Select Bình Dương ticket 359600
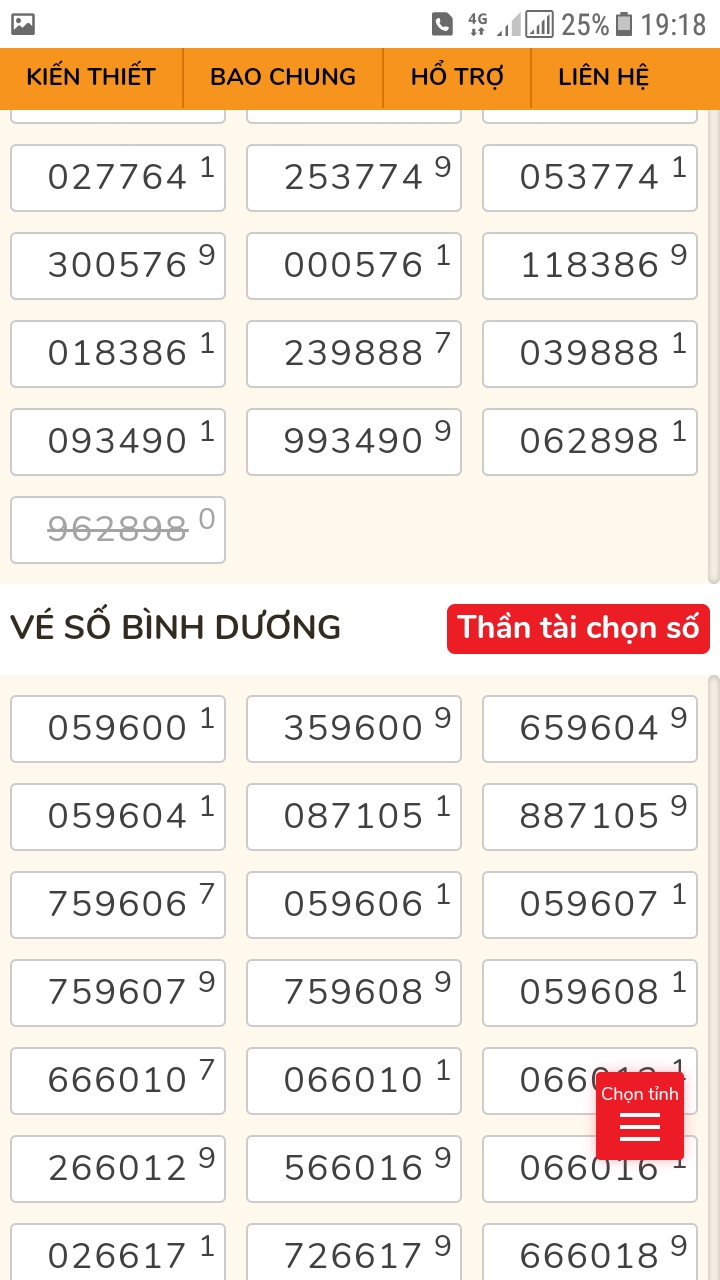 click(x=354, y=729)
